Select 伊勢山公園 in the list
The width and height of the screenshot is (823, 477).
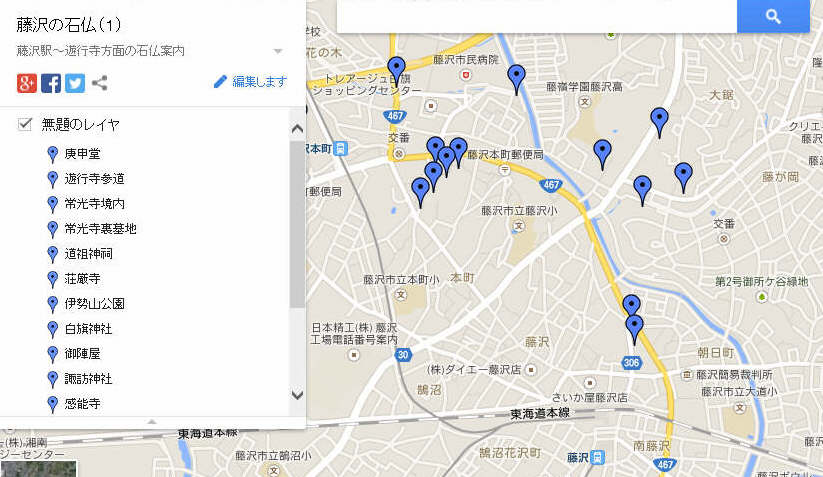94,304
